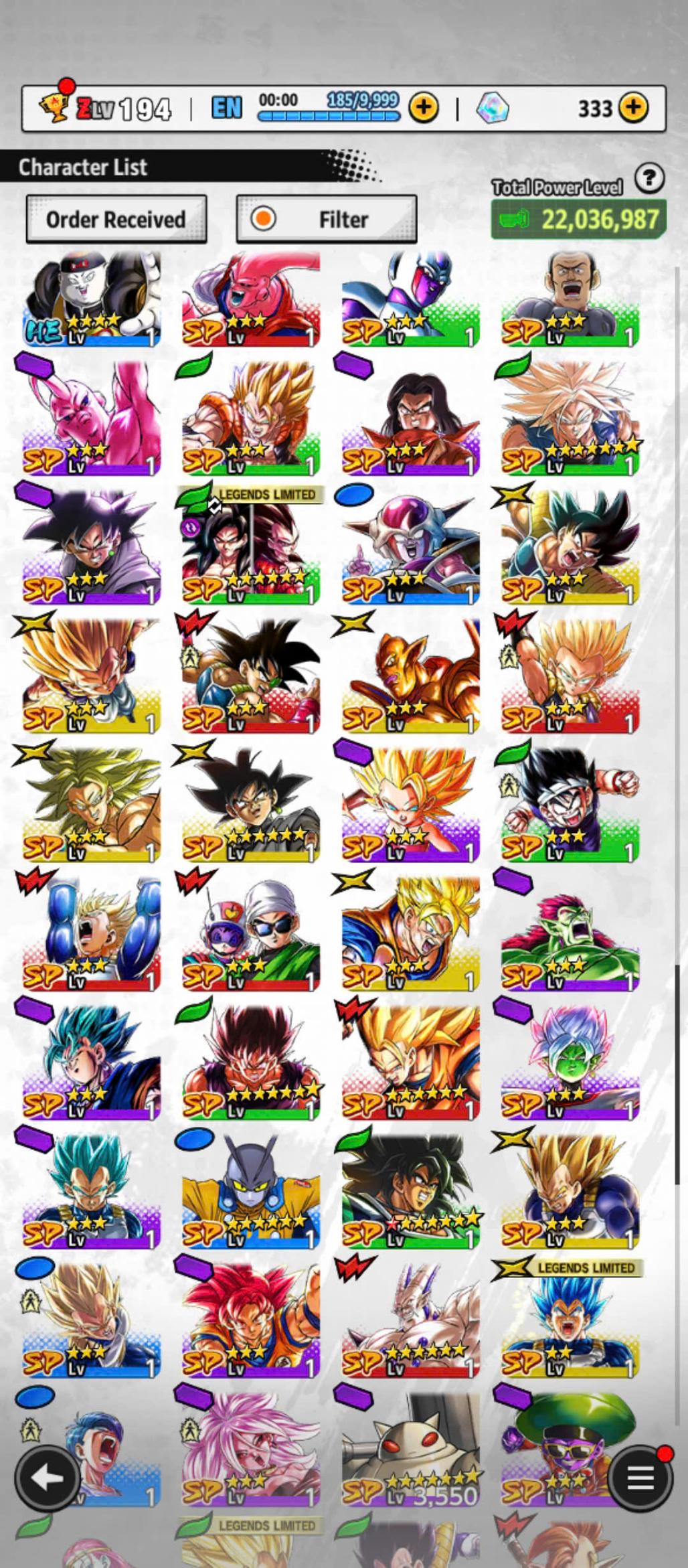Open the character card showing level 3,550
688x1568 pixels.
pyautogui.click(x=410, y=1449)
